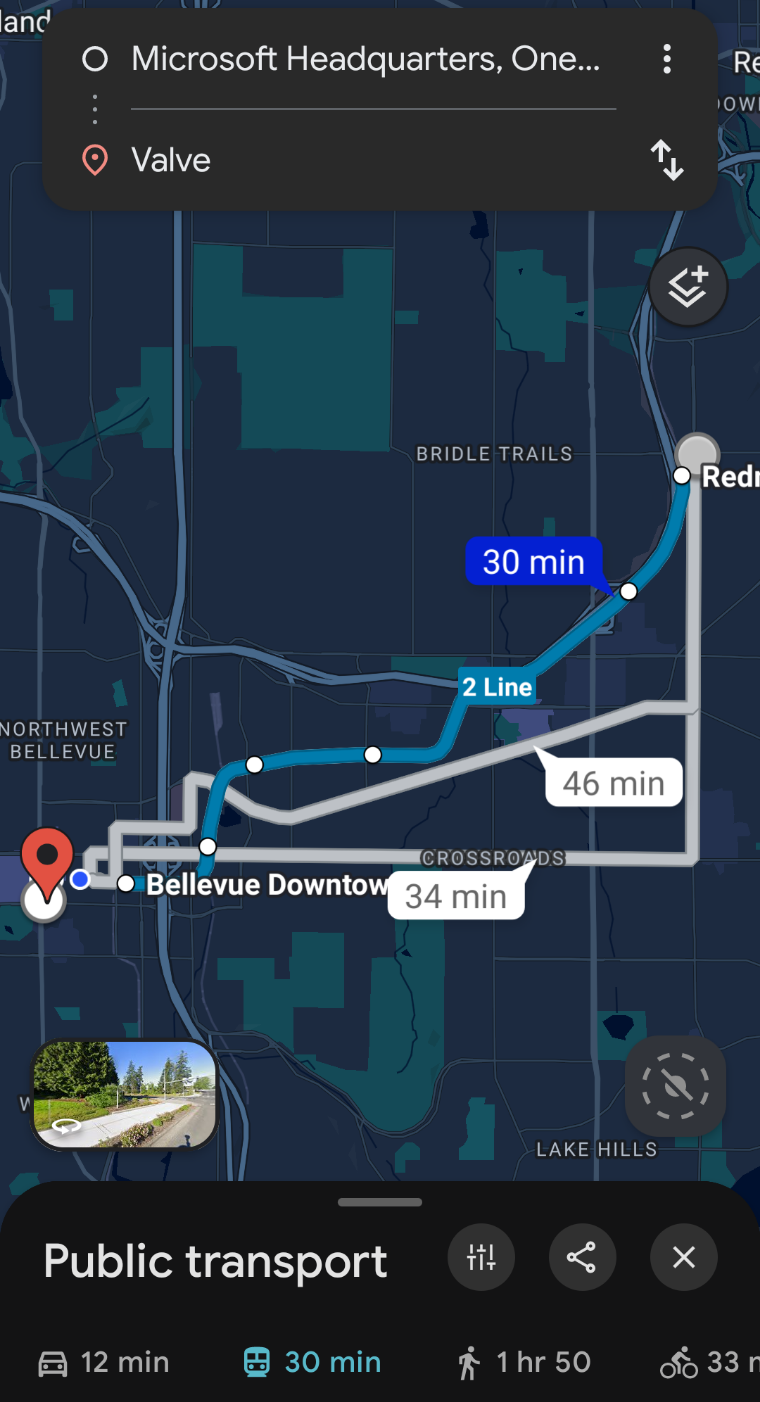This screenshot has width=760, height=1402.
Task: Open route options filter
Action: (x=481, y=1257)
